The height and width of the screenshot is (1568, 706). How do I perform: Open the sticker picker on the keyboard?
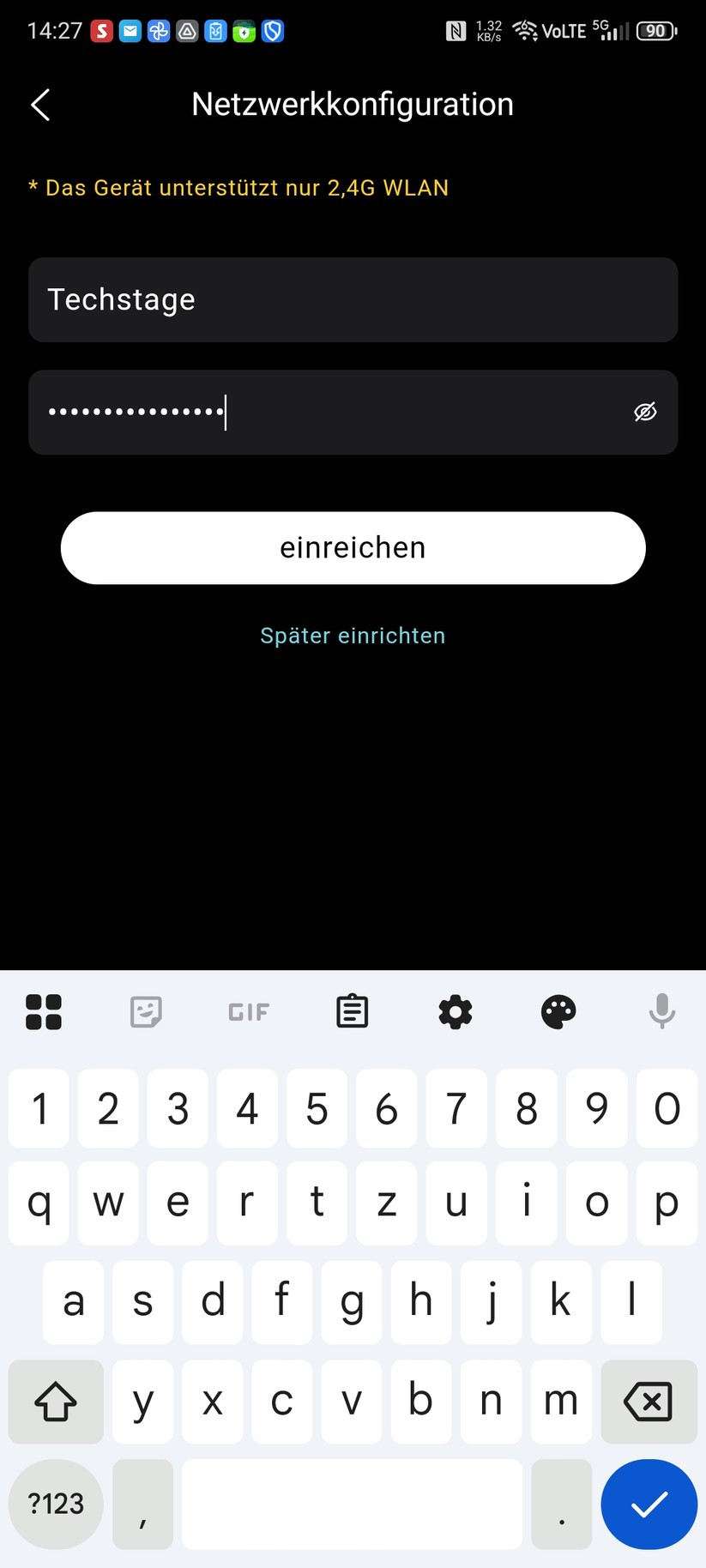[146, 1012]
